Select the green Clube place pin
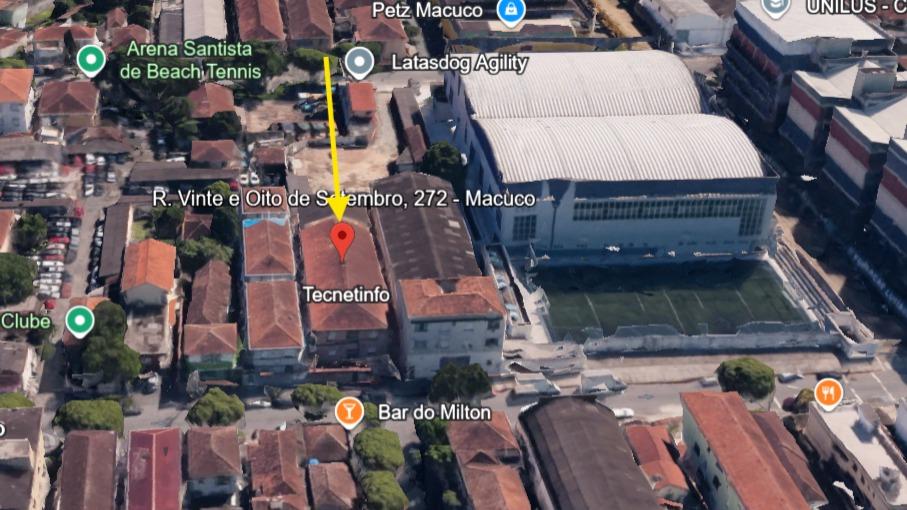 point(79,321)
